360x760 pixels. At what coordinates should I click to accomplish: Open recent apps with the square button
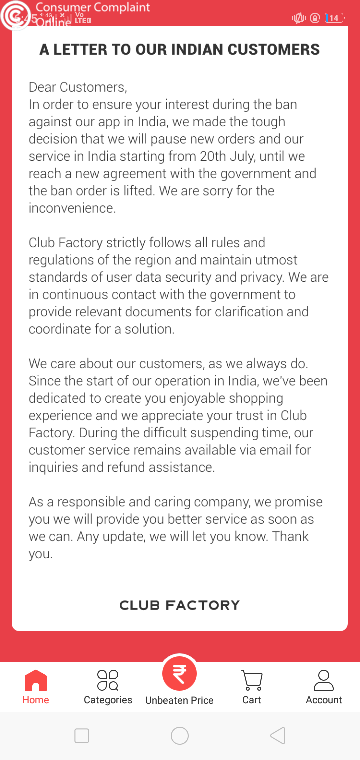81,735
